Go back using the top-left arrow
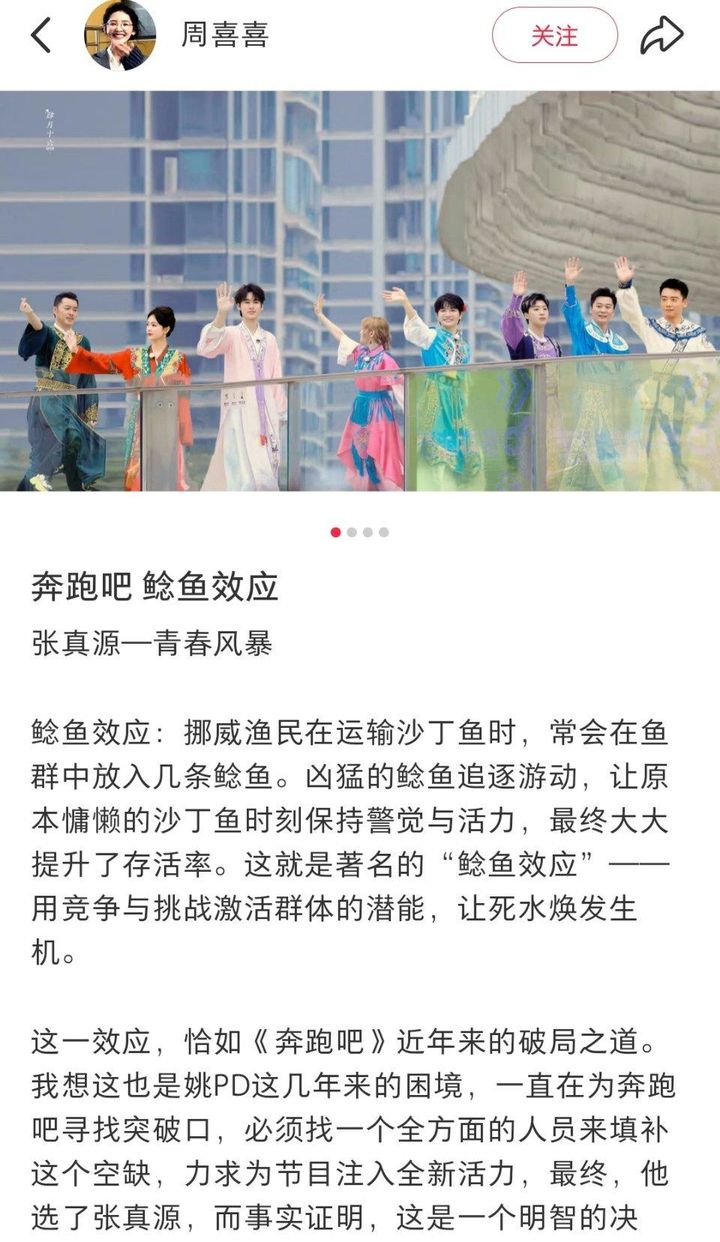Viewport: 720px width, 1242px height. tap(40, 35)
